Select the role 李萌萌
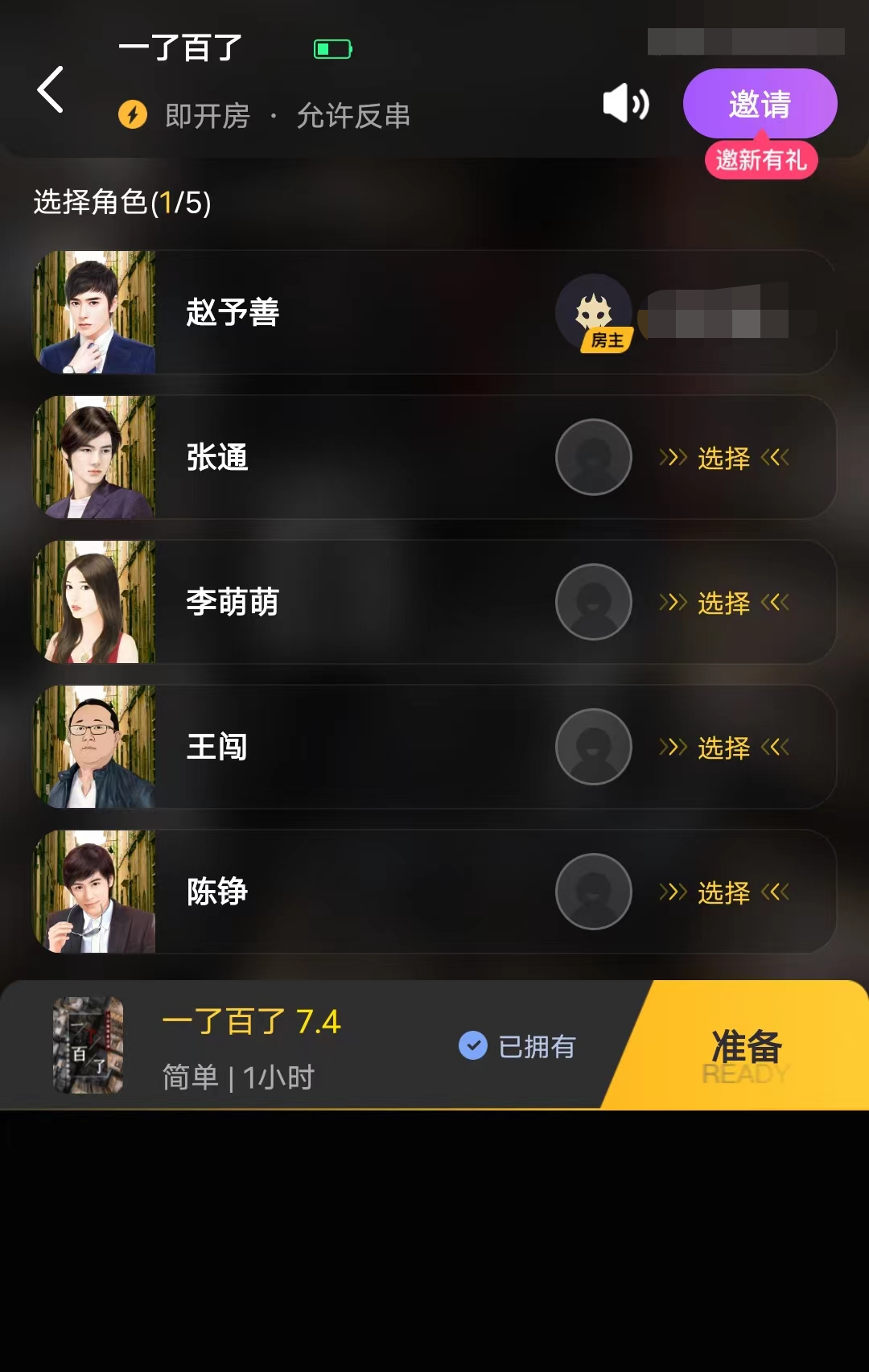Image resolution: width=869 pixels, height=1372 pixels. [x=723, y=603]
